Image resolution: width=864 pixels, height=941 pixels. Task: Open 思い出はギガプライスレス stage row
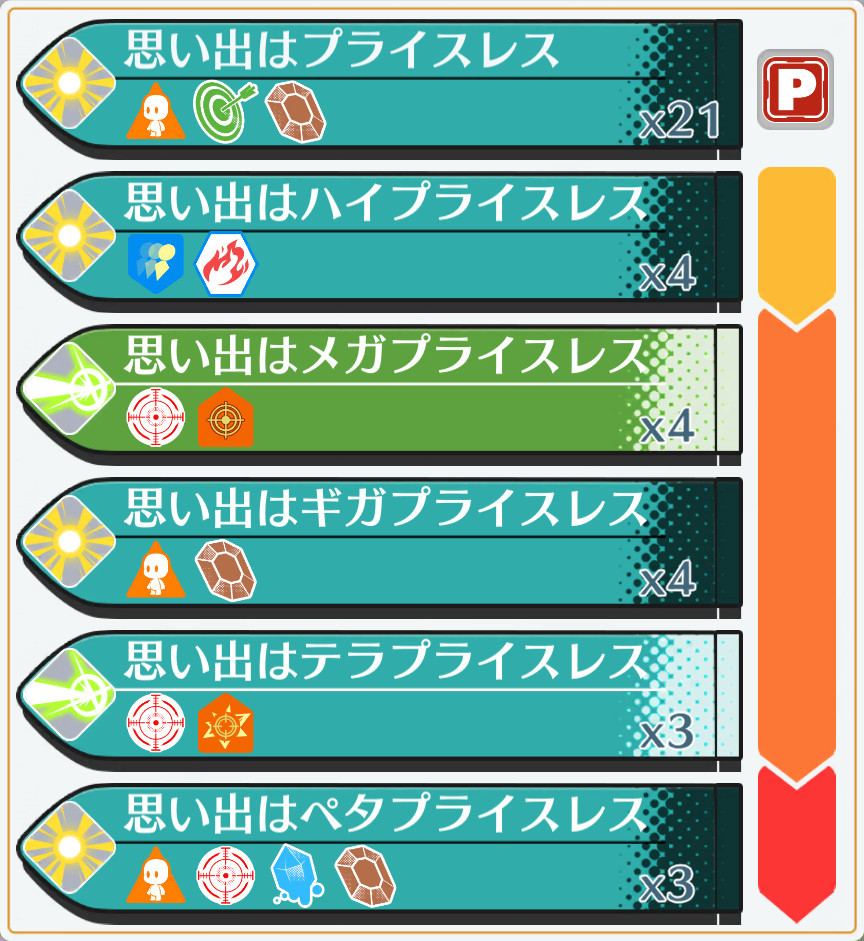click(380, 545)
